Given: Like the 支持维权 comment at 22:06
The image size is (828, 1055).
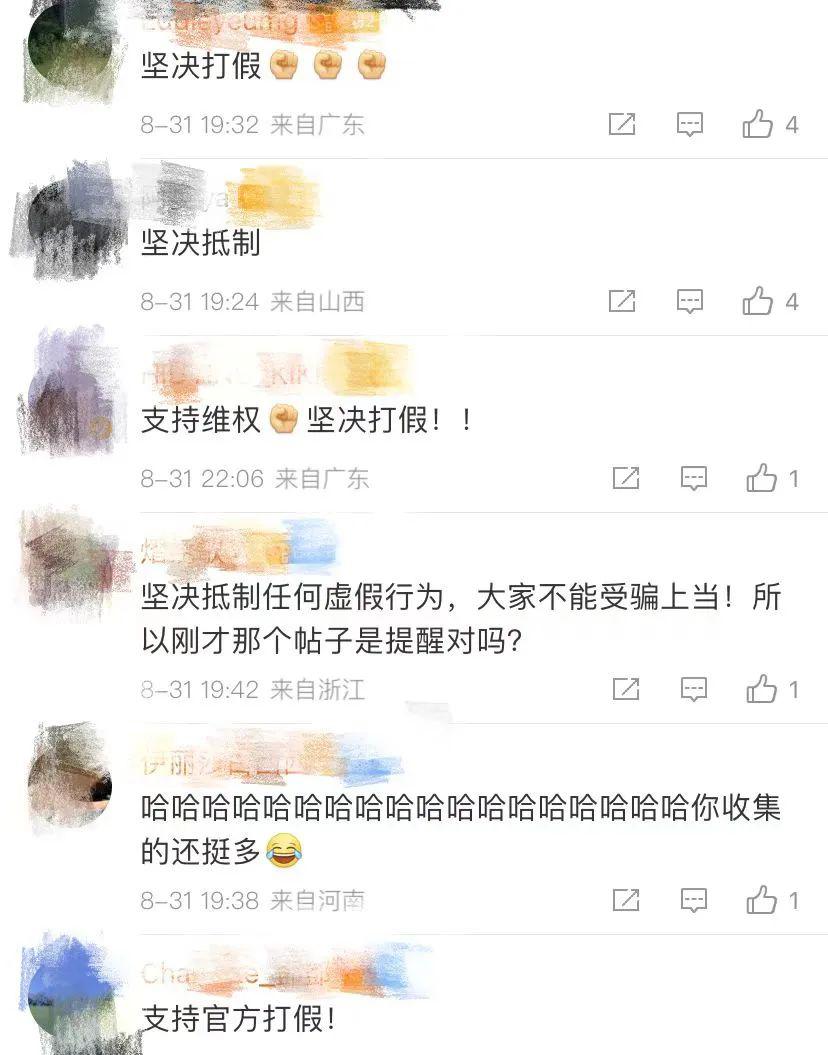Looking at the screenshot, I should (762, 478).
